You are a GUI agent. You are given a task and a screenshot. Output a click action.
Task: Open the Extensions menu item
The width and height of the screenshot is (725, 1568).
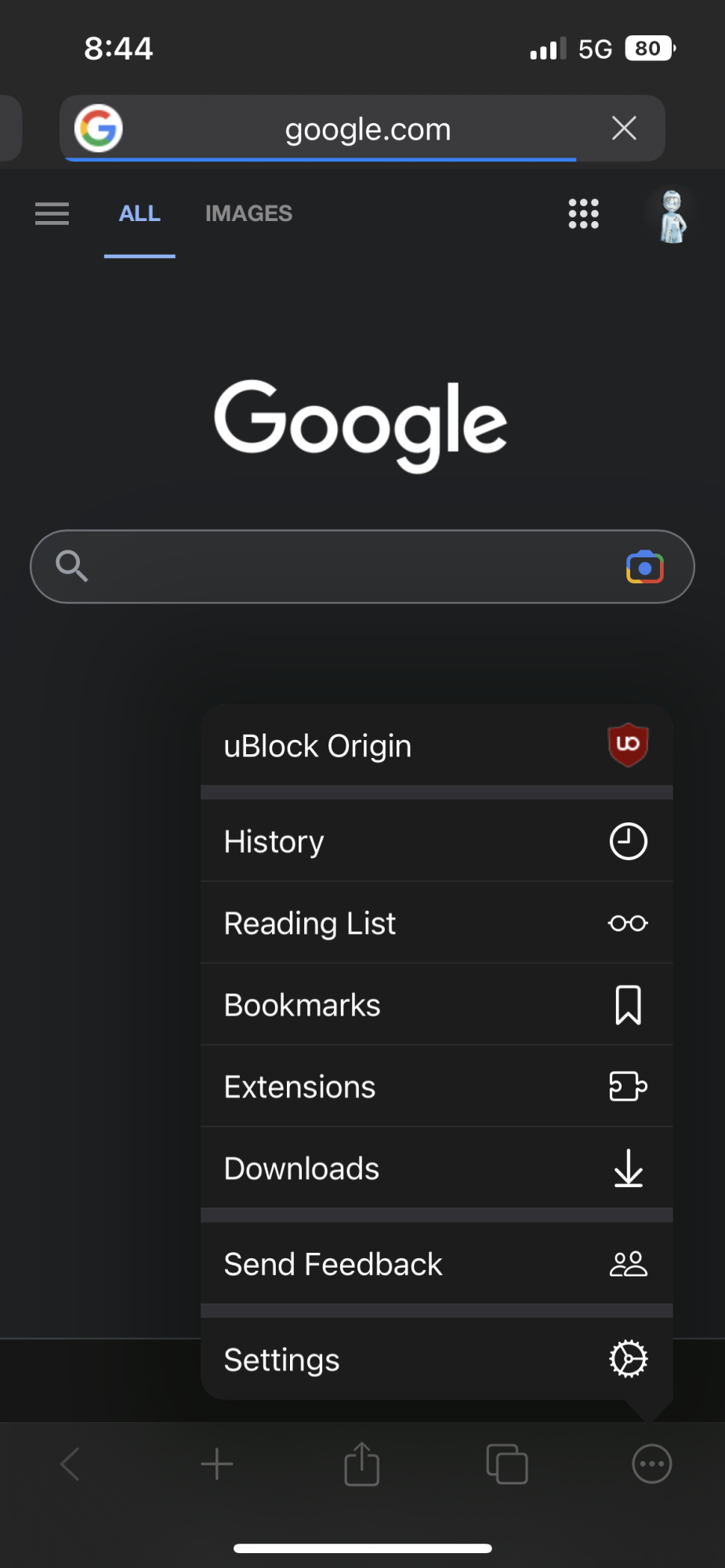[x=436, y=1087]
